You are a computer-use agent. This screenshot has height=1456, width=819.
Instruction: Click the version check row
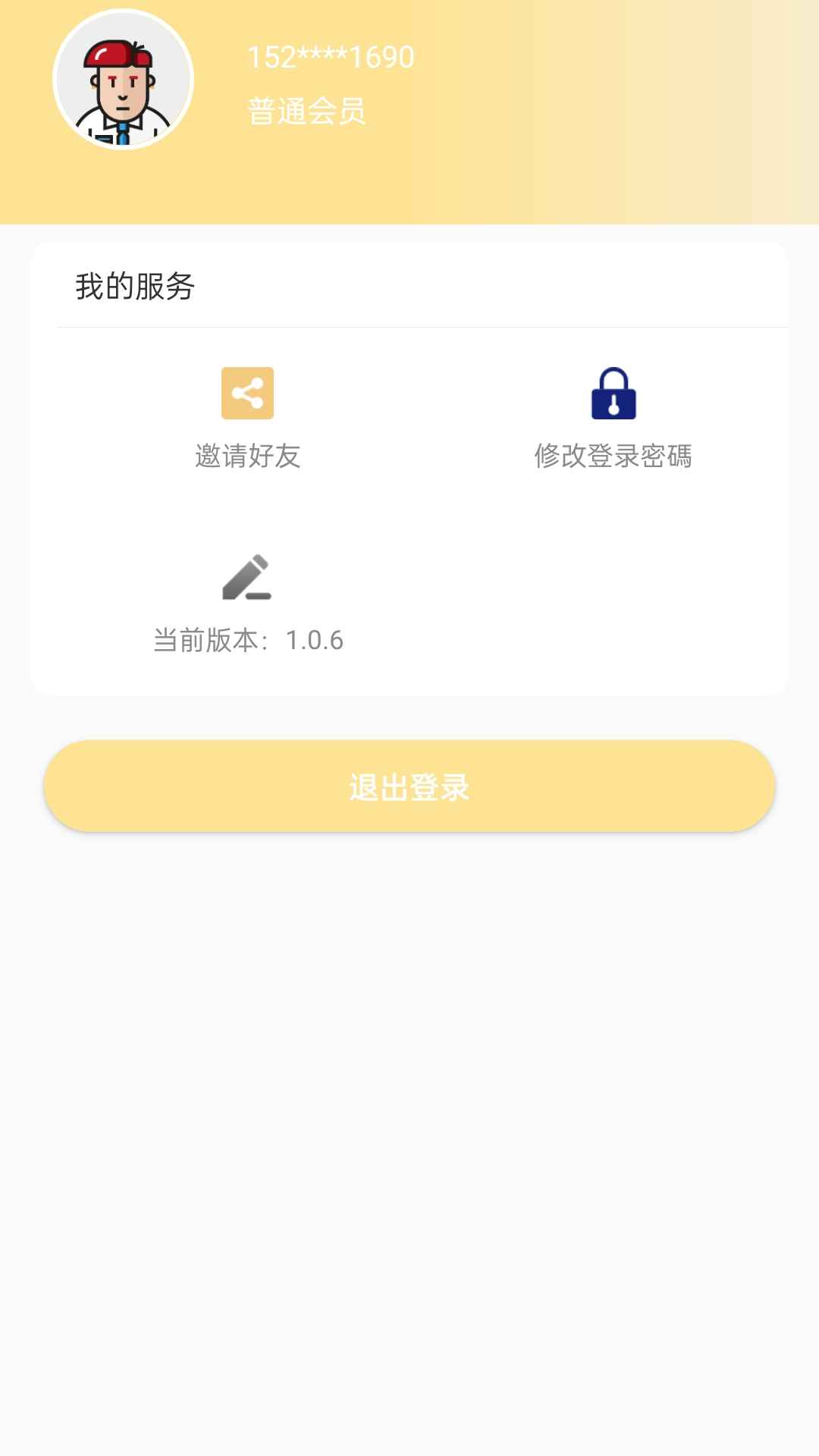click(247, 607)
